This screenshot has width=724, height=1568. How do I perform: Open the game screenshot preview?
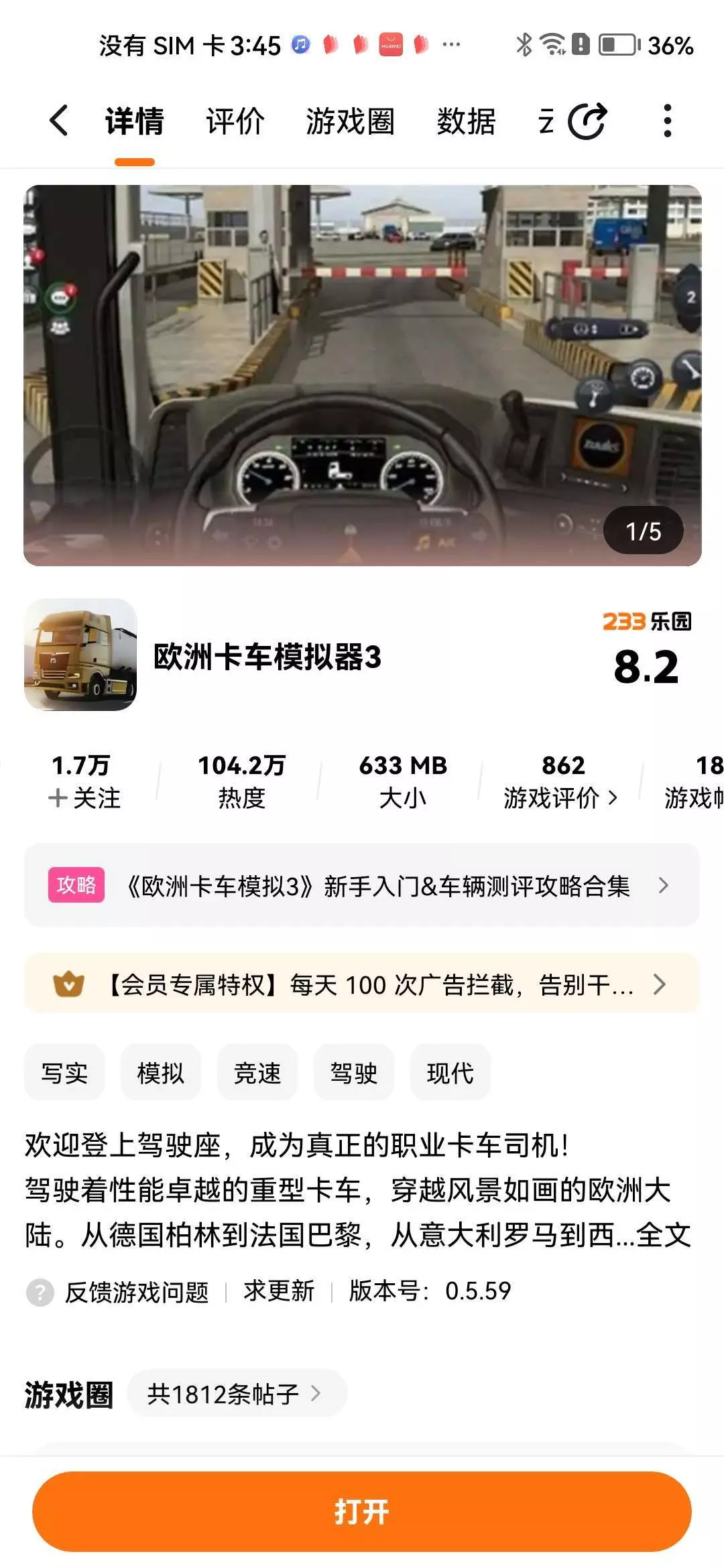click(x=362, y=375)
